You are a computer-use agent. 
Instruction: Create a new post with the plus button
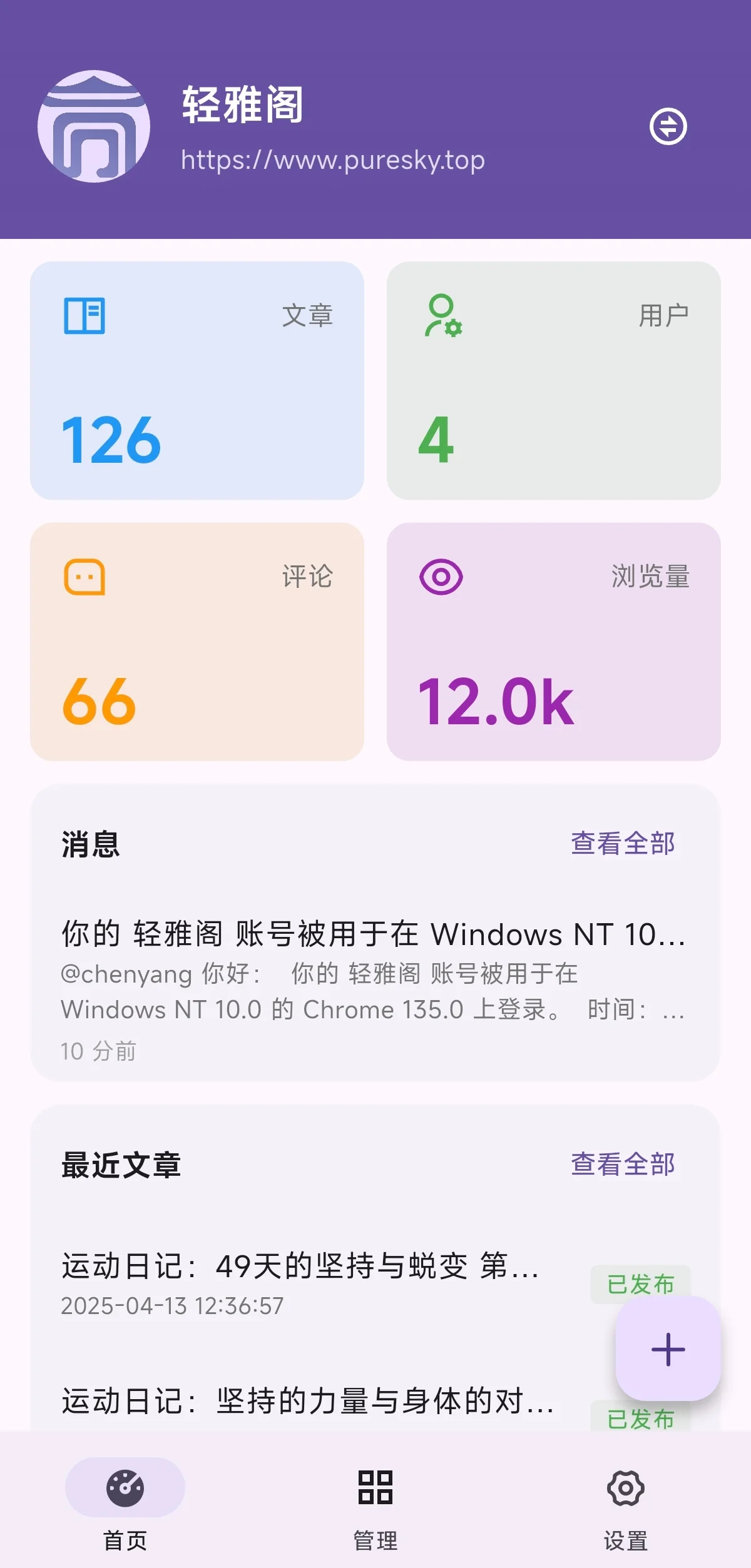pyautogui.click(x=668, y=1349)
